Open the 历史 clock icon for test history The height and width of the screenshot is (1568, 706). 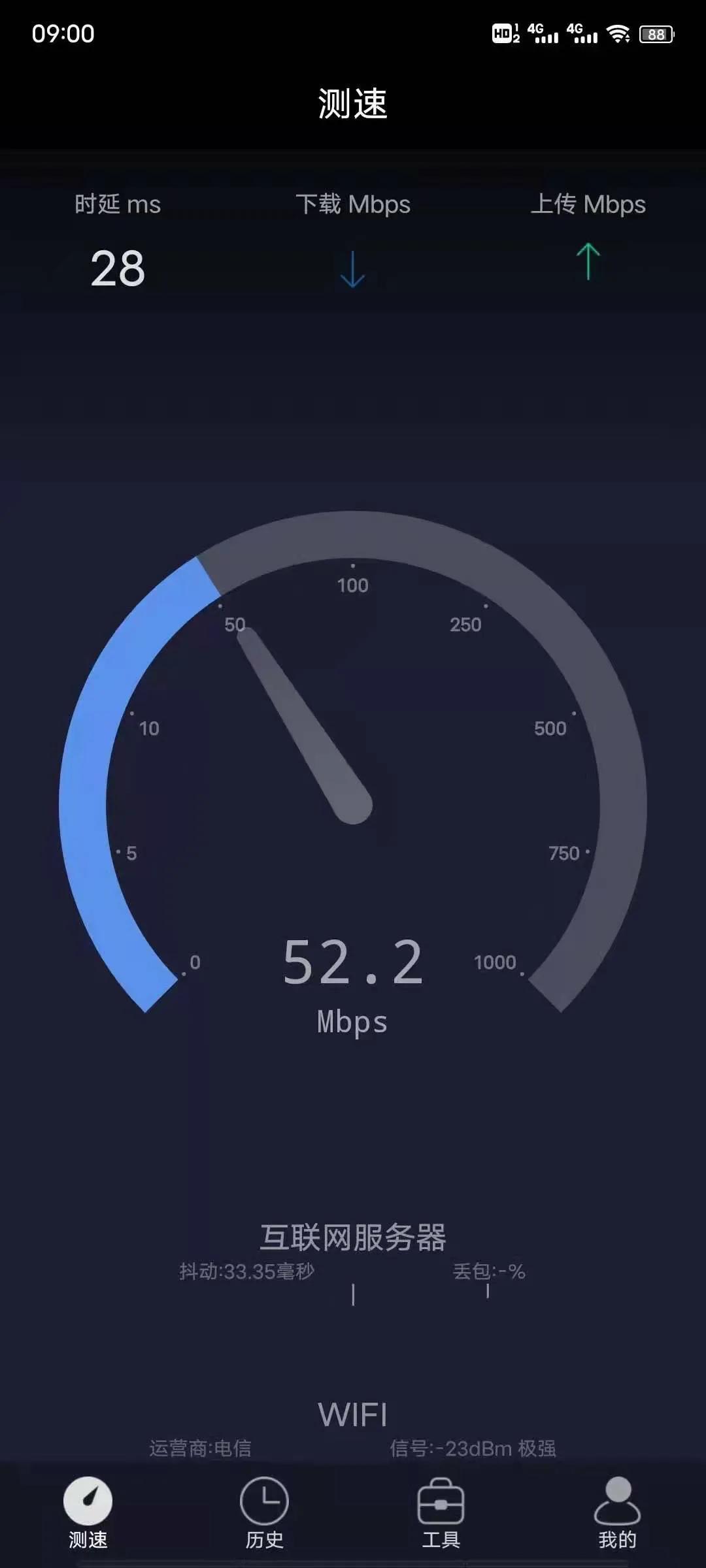[265, 1499]
